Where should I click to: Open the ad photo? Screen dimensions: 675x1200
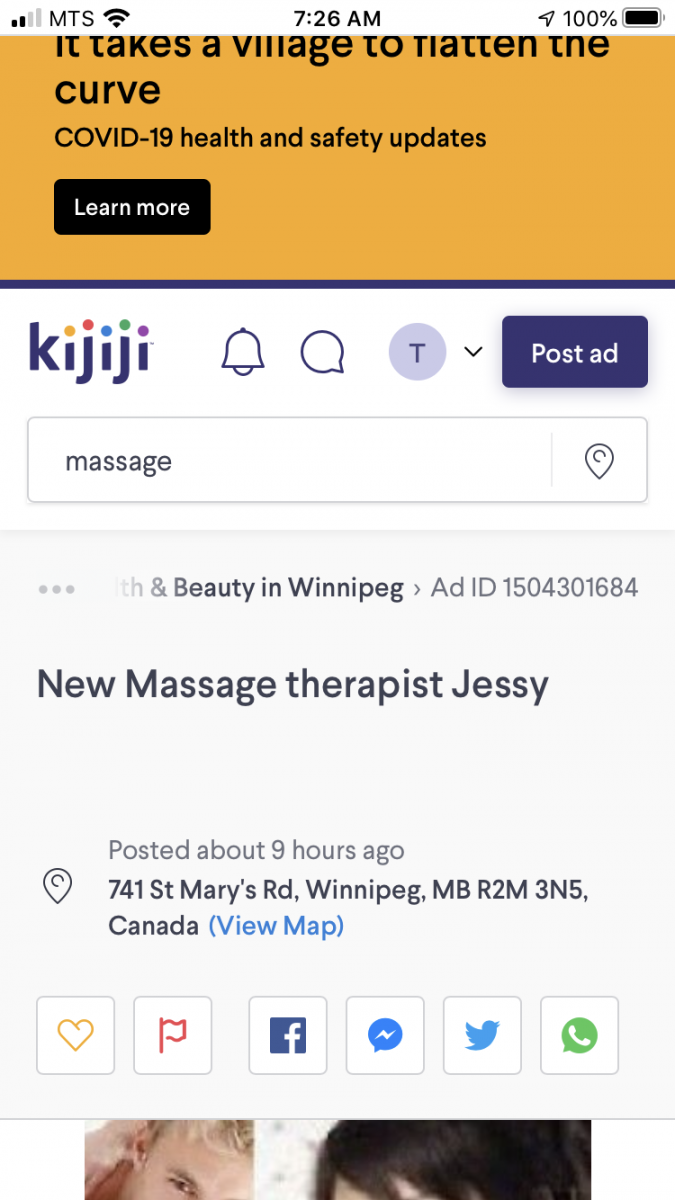[338, 1160]
